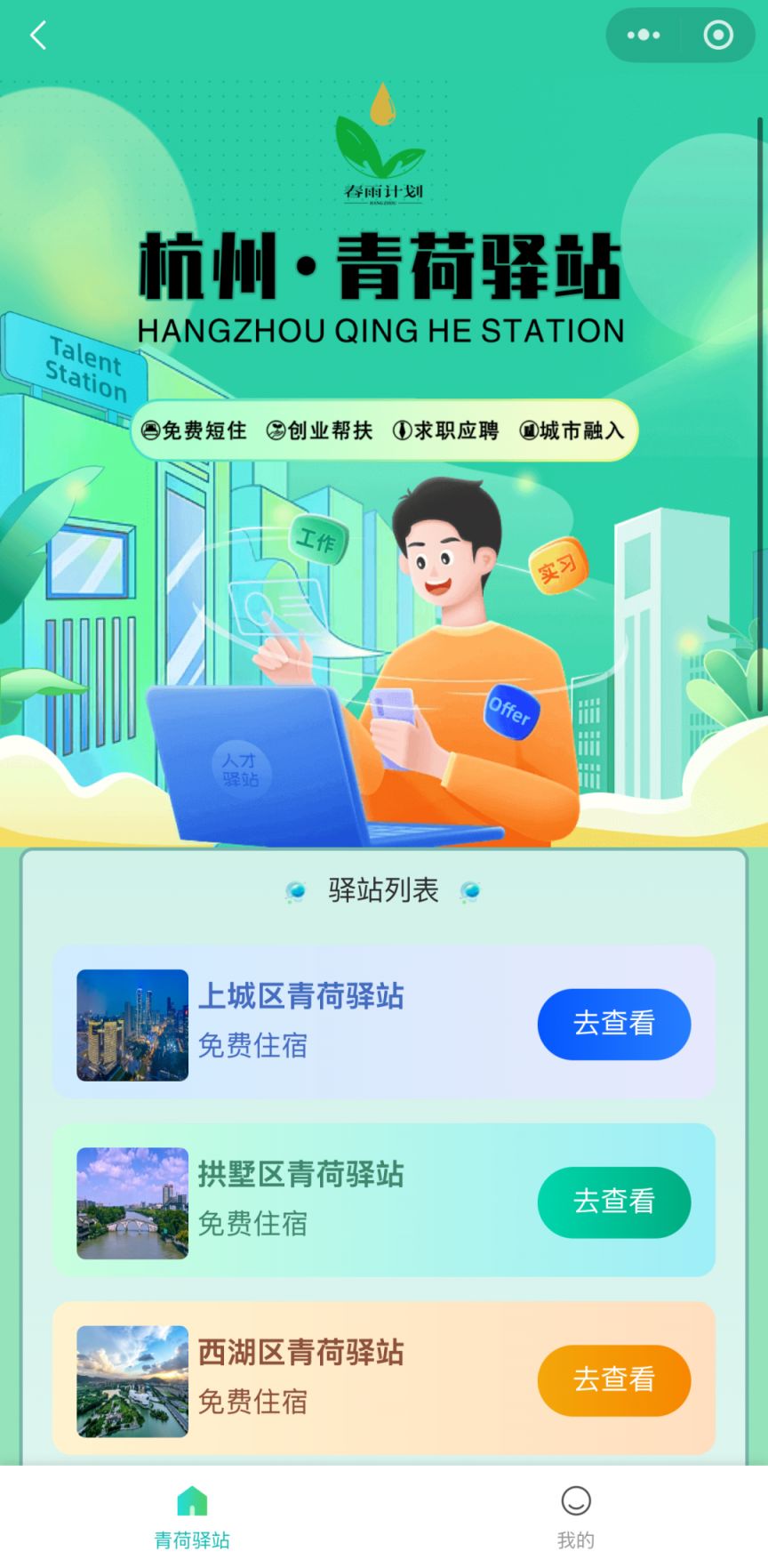Click the 求职应聘 job-seeking icon
This screenshot has height=1568, width=768.
[403, 430]
